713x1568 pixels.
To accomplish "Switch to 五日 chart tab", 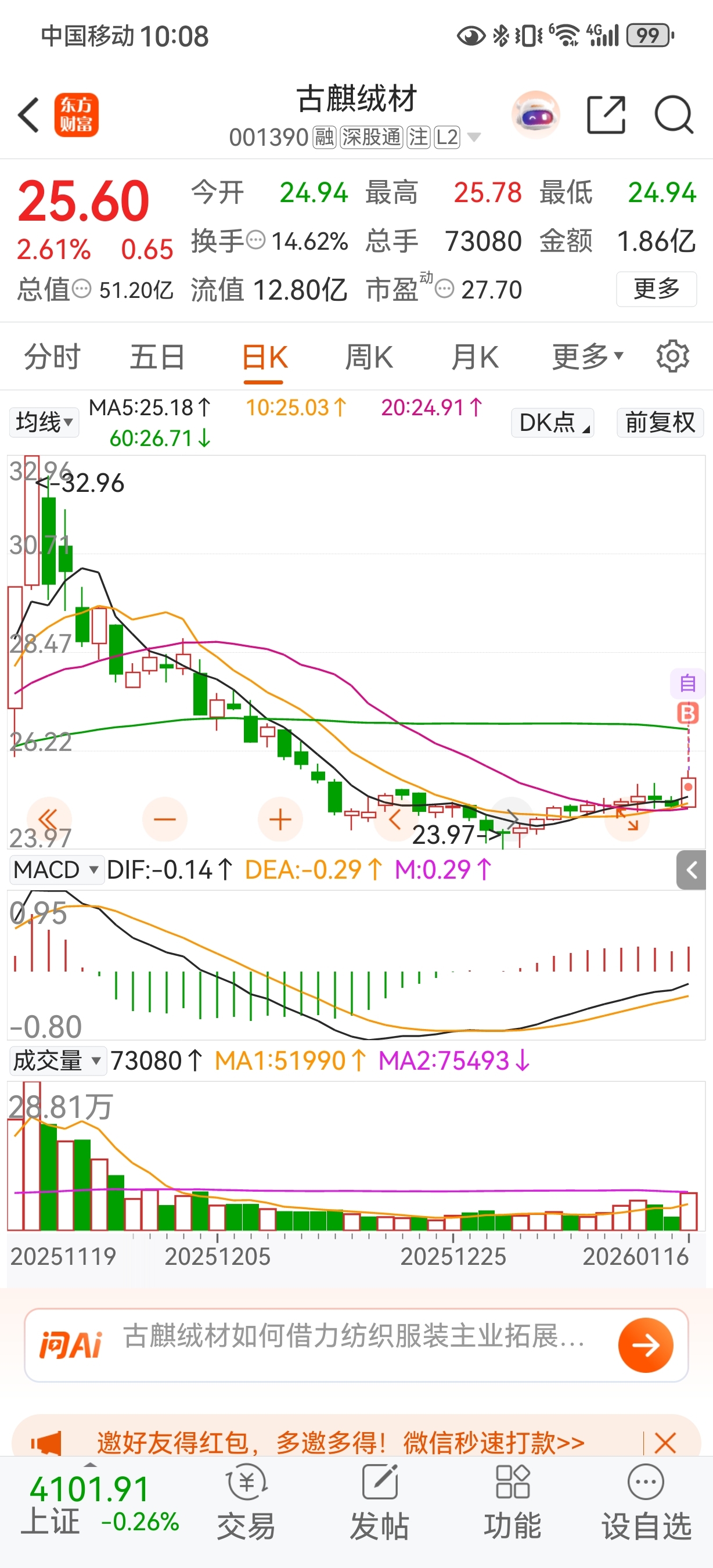I will [x=157, y=357].
